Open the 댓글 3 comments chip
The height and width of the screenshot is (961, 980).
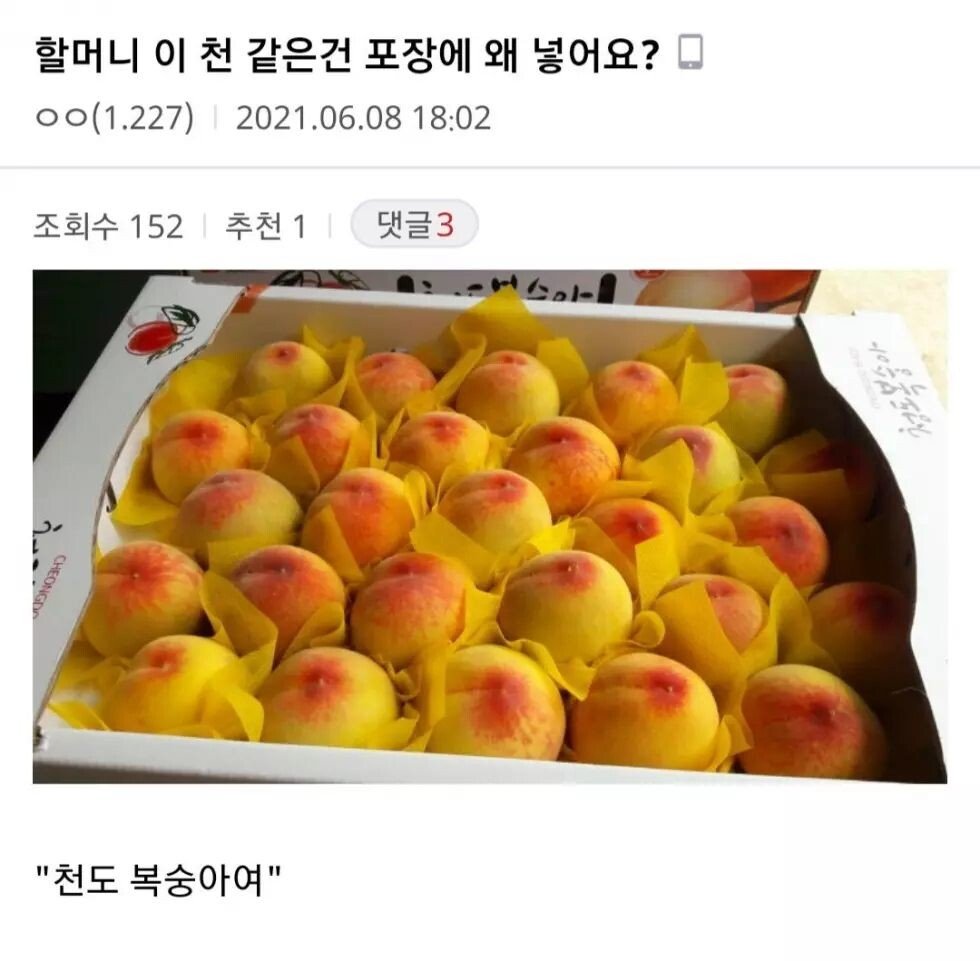point(414,226)
